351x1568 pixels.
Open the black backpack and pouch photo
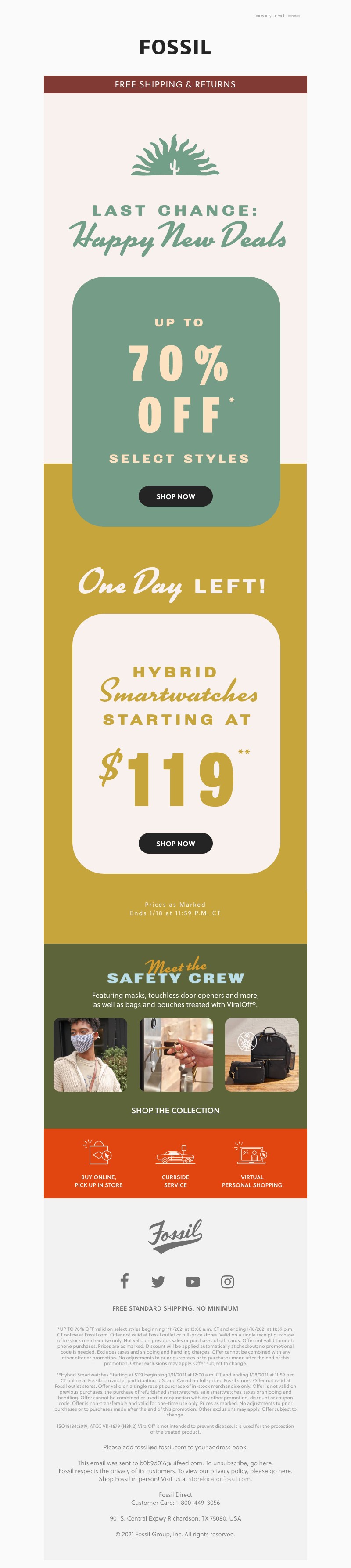click(261, 1054)
